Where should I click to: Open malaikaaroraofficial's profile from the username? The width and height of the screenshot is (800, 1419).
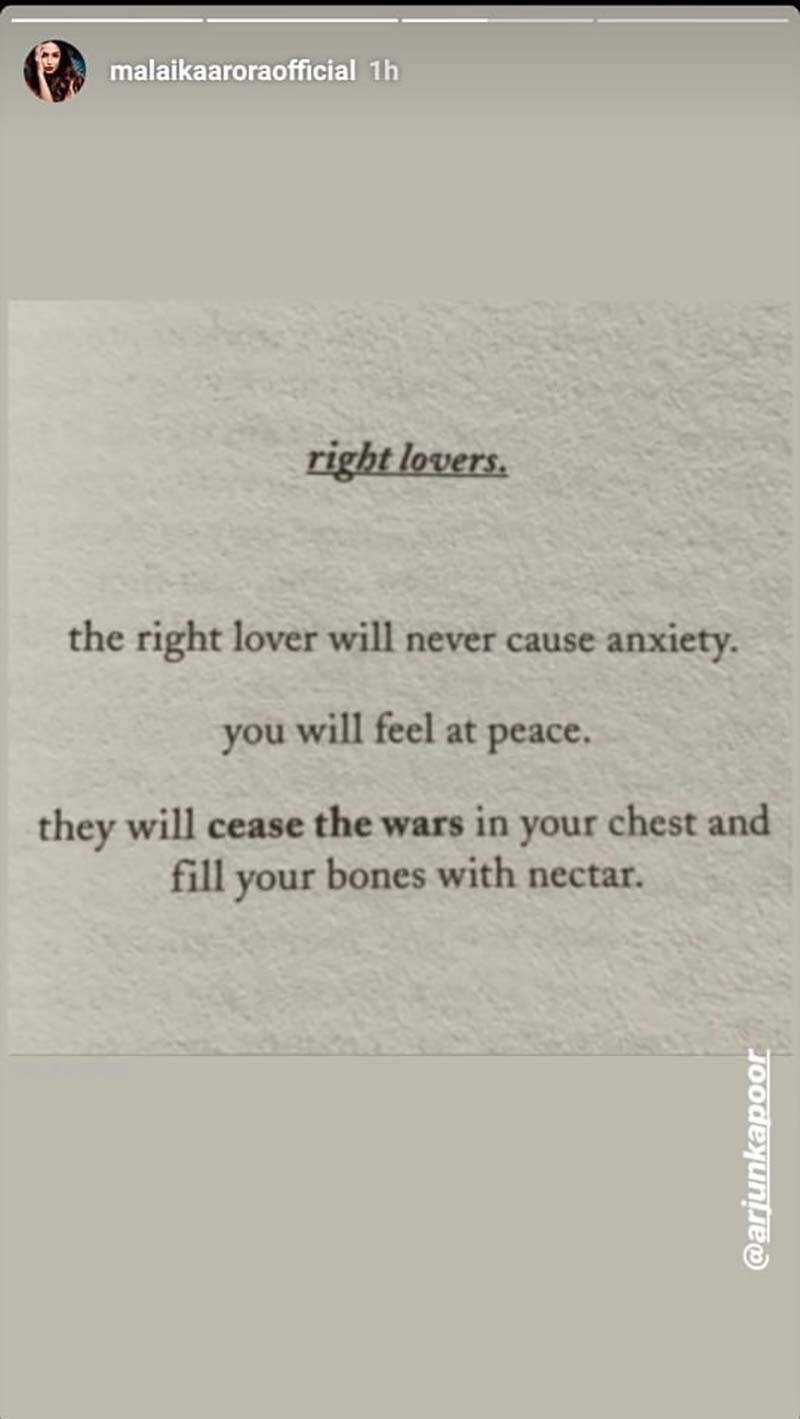pyautogui.click(x=232, y=71)
